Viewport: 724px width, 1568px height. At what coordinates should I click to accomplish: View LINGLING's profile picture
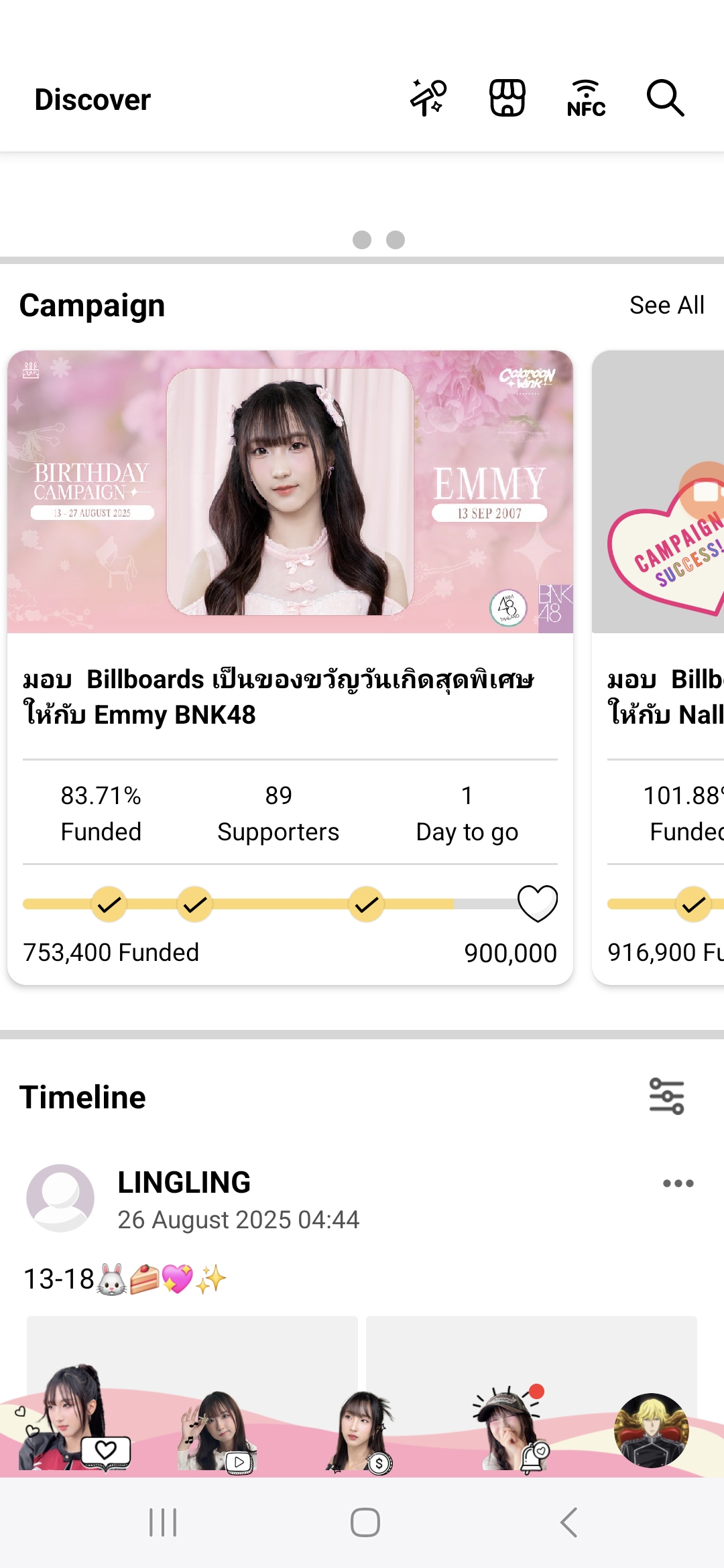[x=60, y=1198]
